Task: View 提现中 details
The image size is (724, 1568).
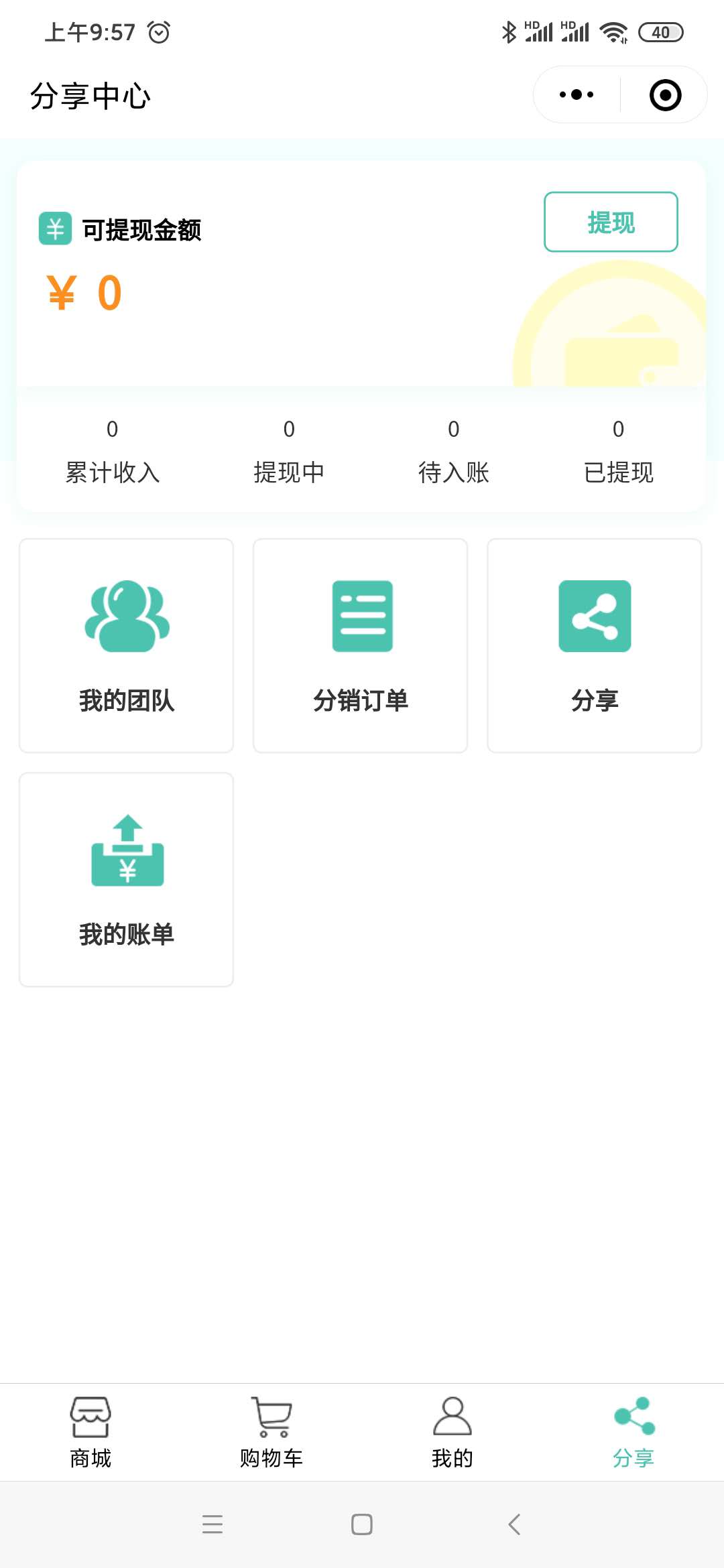Action: coord(289,452)
